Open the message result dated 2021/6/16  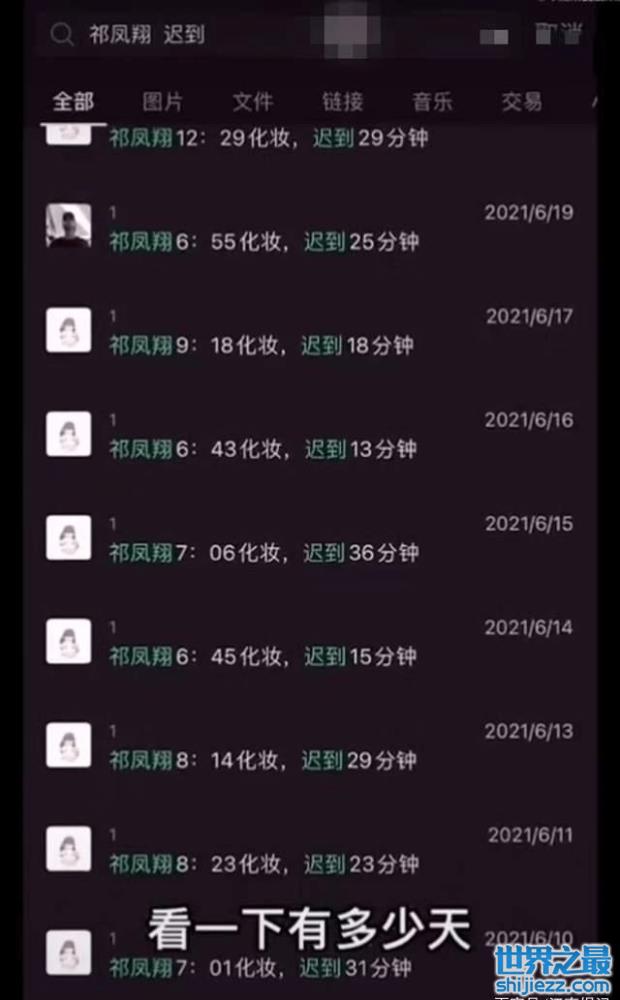point(310,437)
